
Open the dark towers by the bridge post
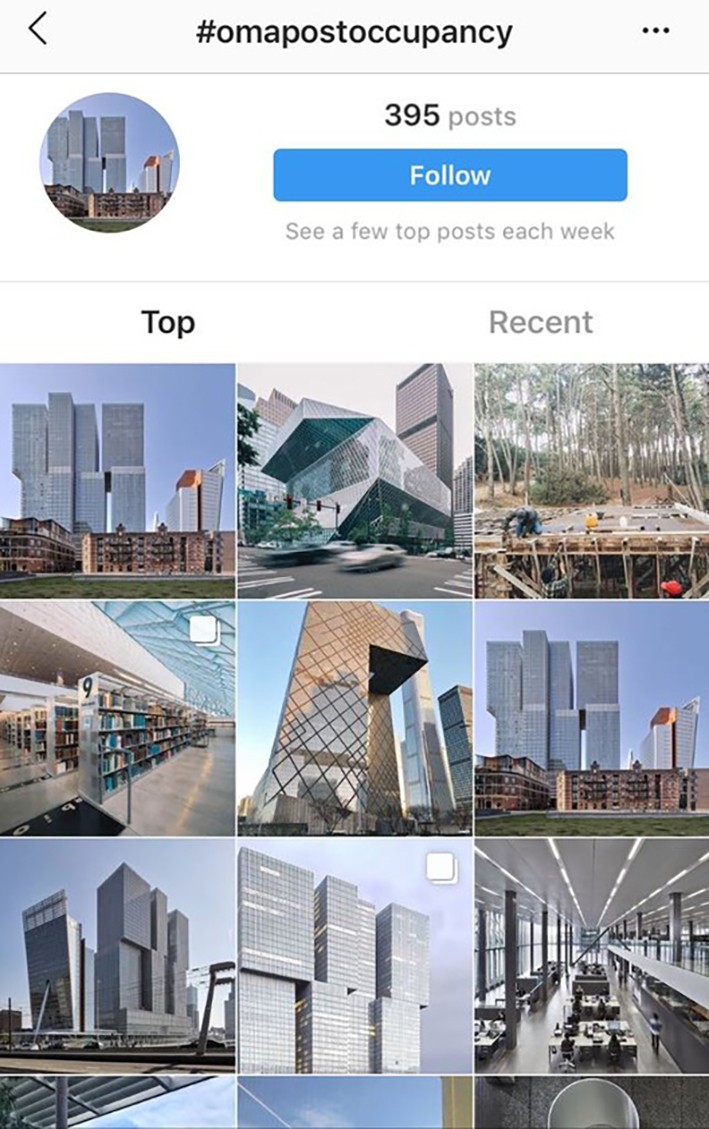(117, 955)
